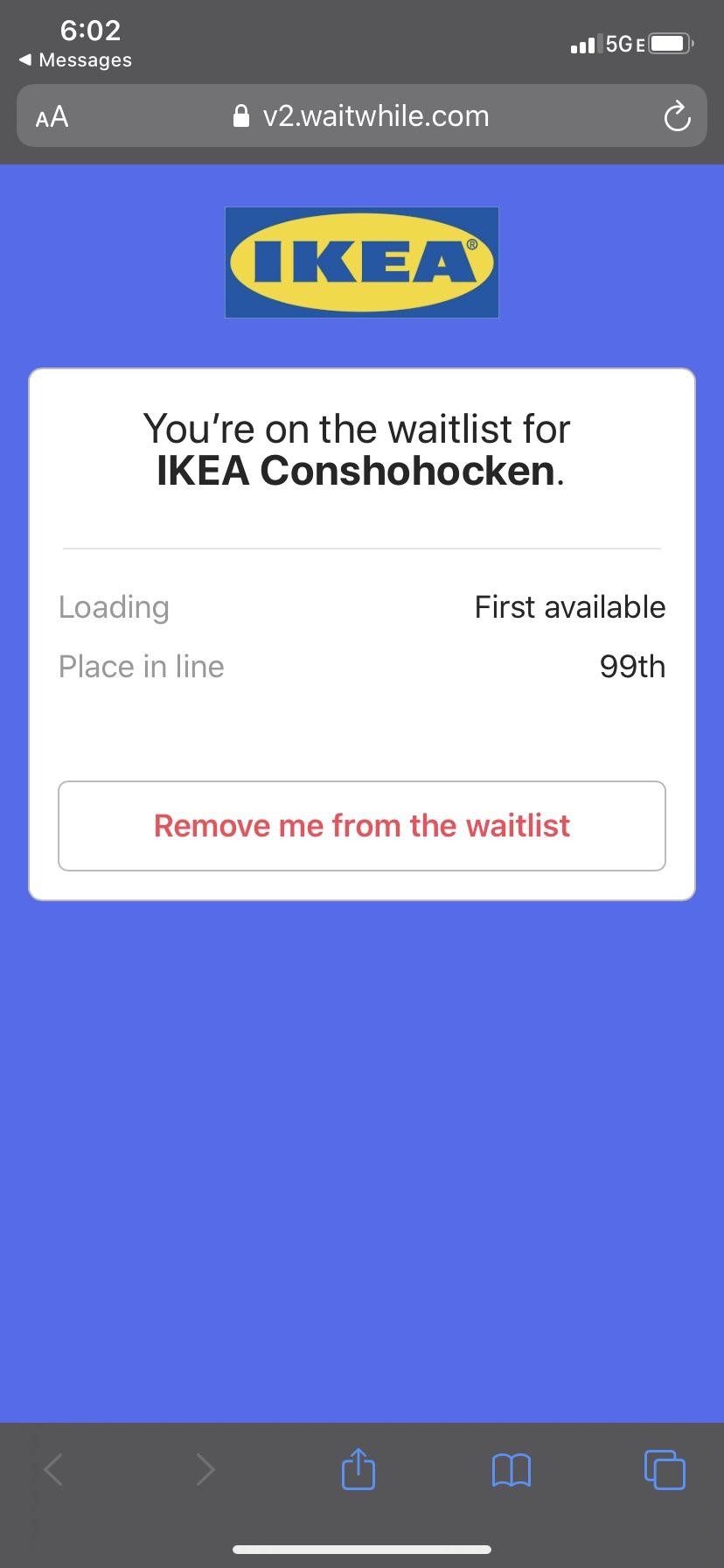Reload the waitwhile page
The width and height of the screenshot is (724, 1568).
click(x=677, y=116)
